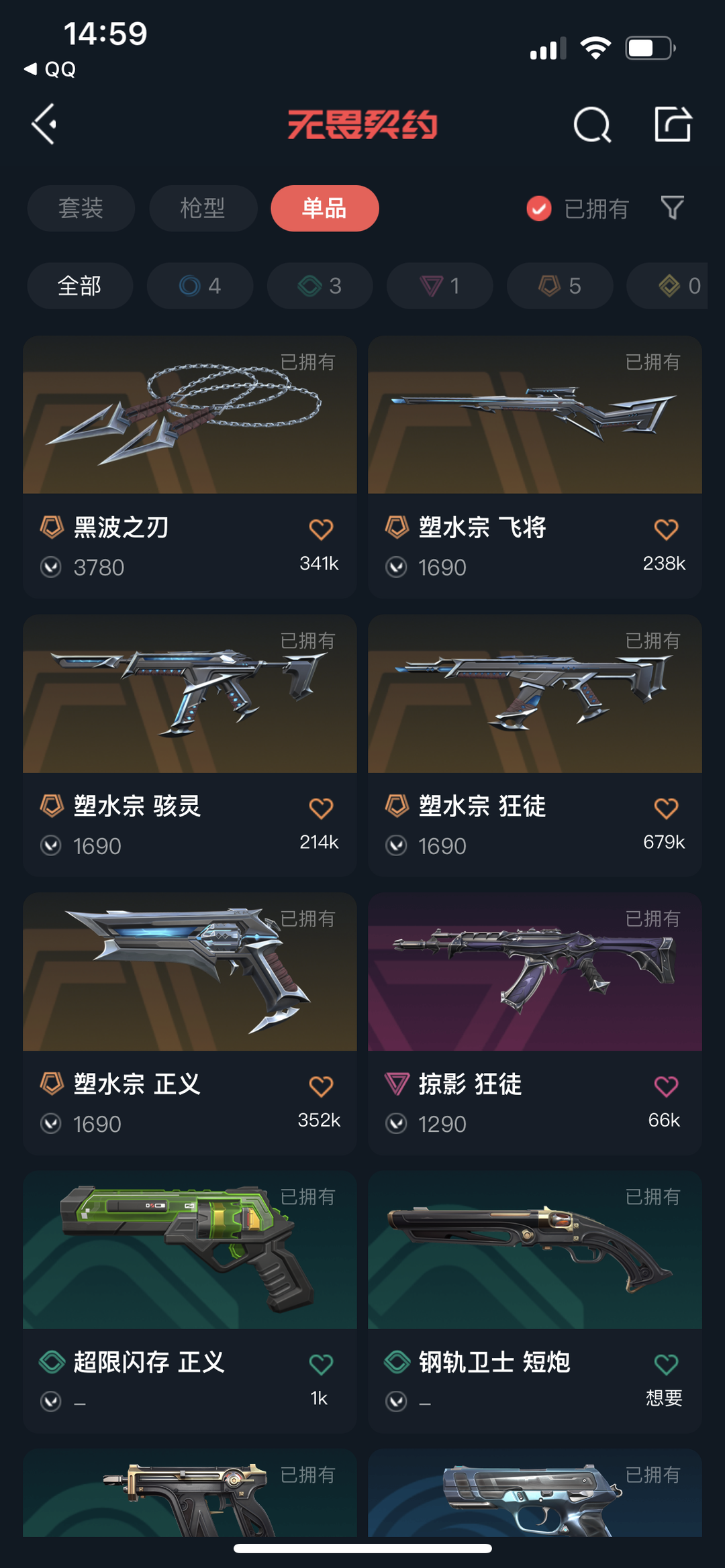Tap the share icon at top right
The width and height of the screenshot is (725, 1568).
[x=673, y=124]
